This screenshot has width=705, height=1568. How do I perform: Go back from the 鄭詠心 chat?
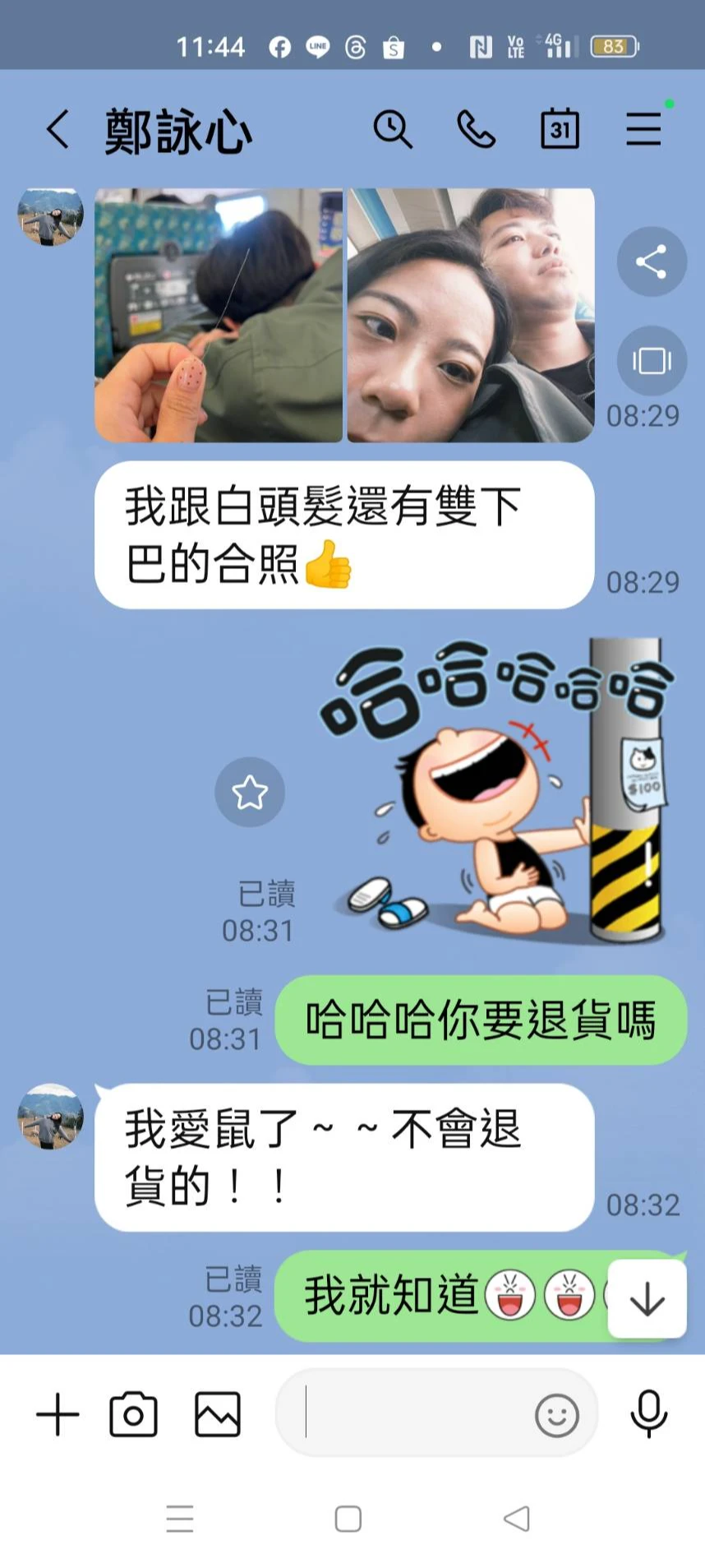coord(58,130)
